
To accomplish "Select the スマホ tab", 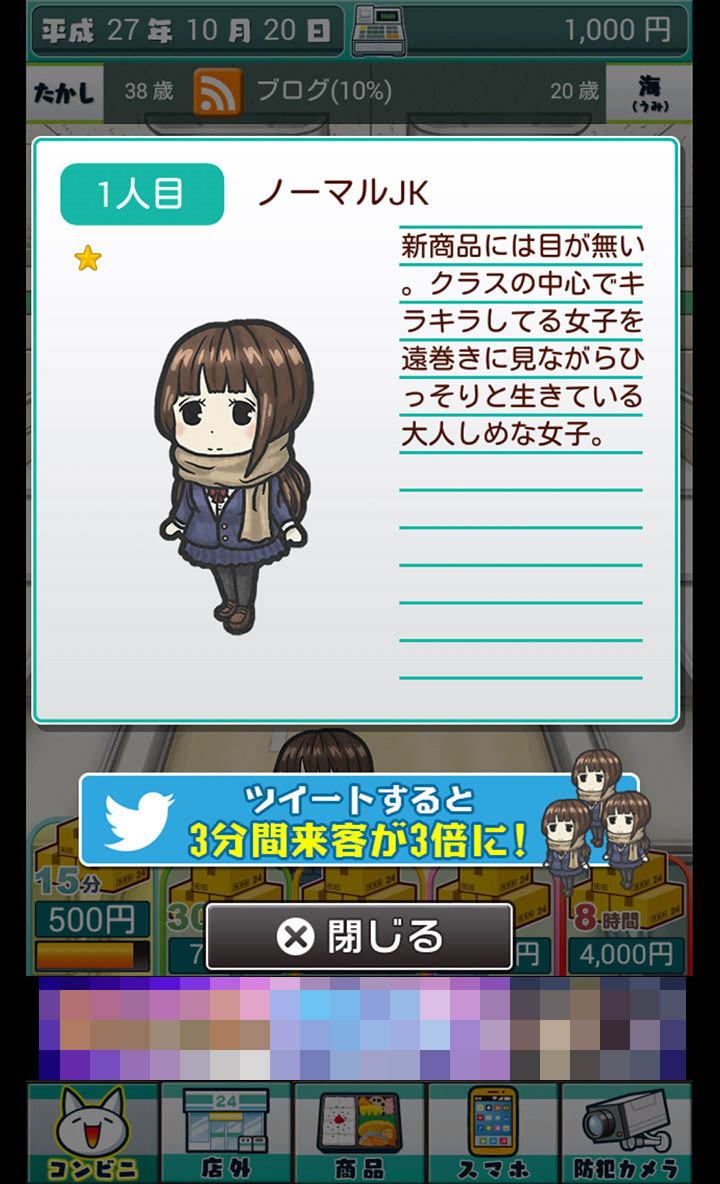I will click(493, 1132).
